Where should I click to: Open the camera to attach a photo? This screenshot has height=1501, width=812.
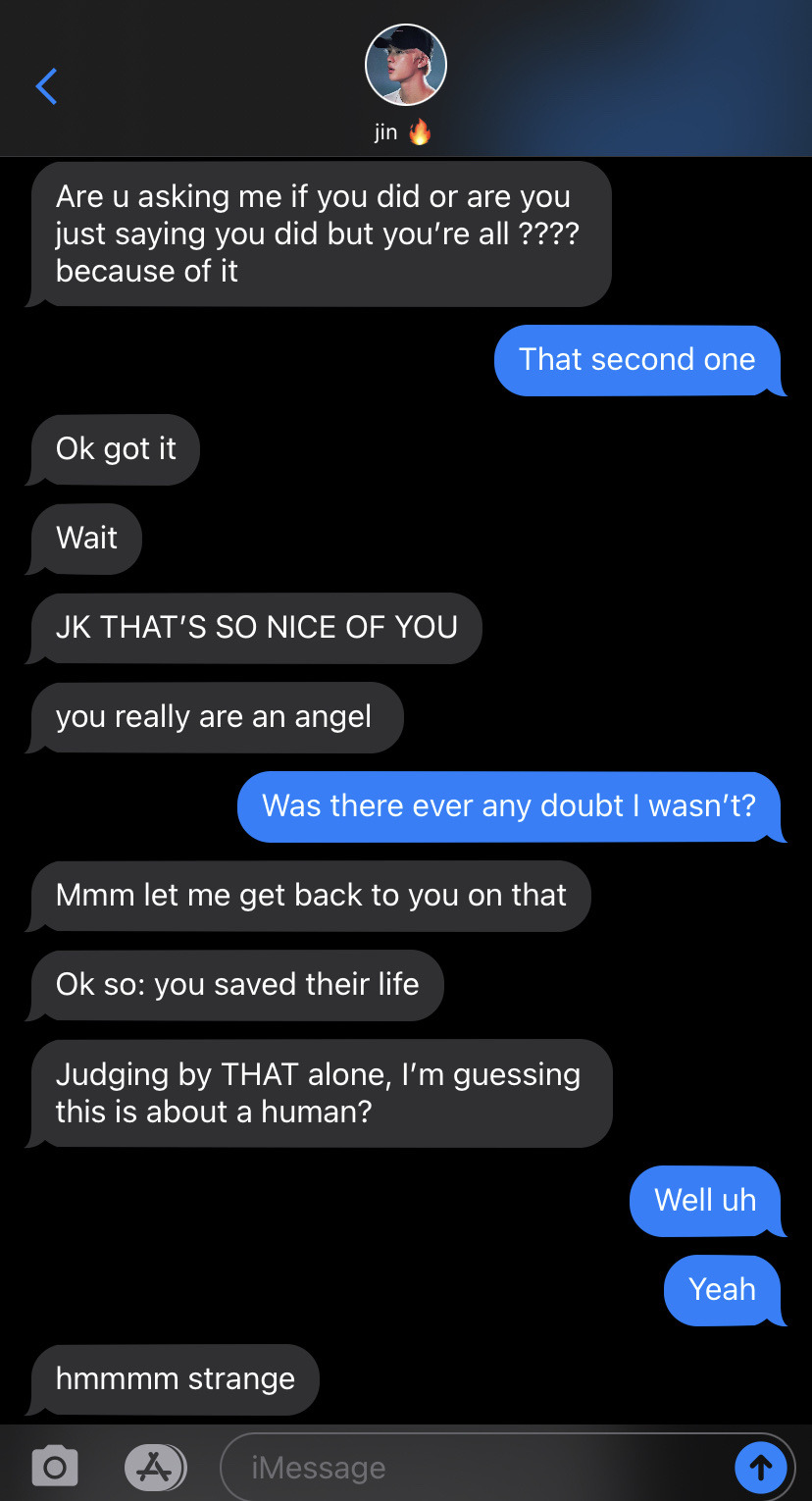(55, 1467)
